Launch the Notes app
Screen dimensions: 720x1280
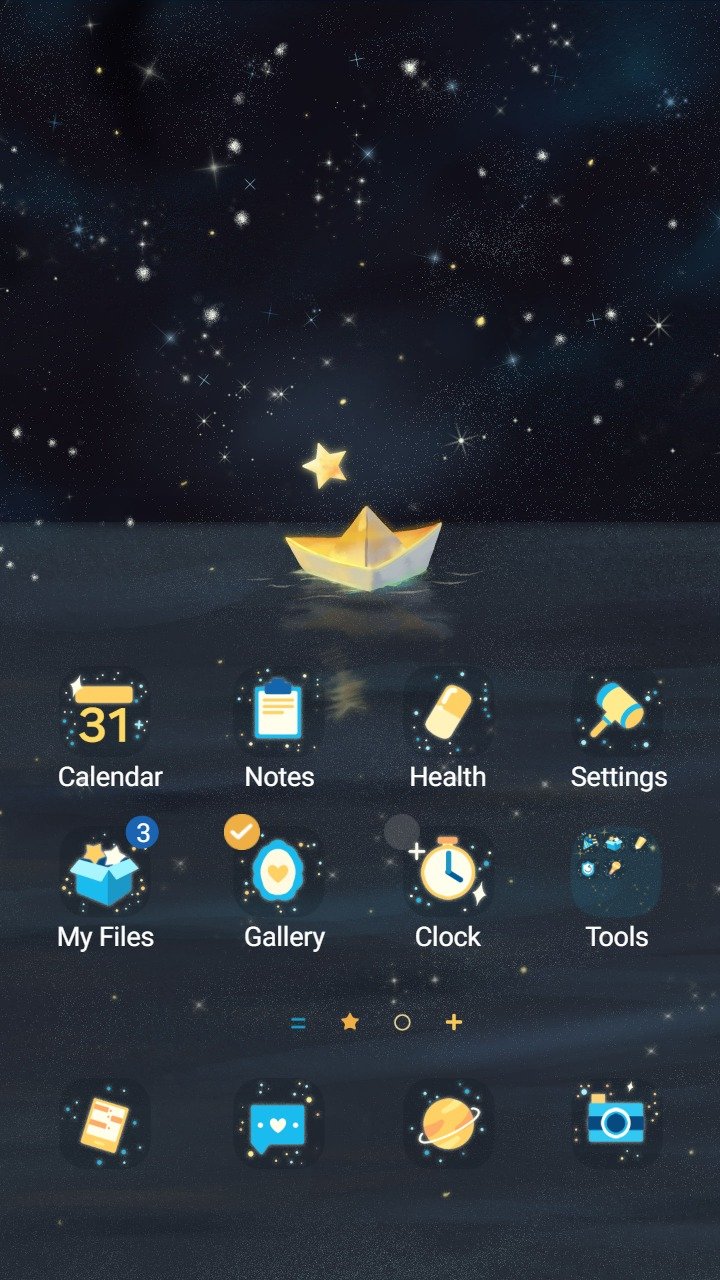point(278,714)
